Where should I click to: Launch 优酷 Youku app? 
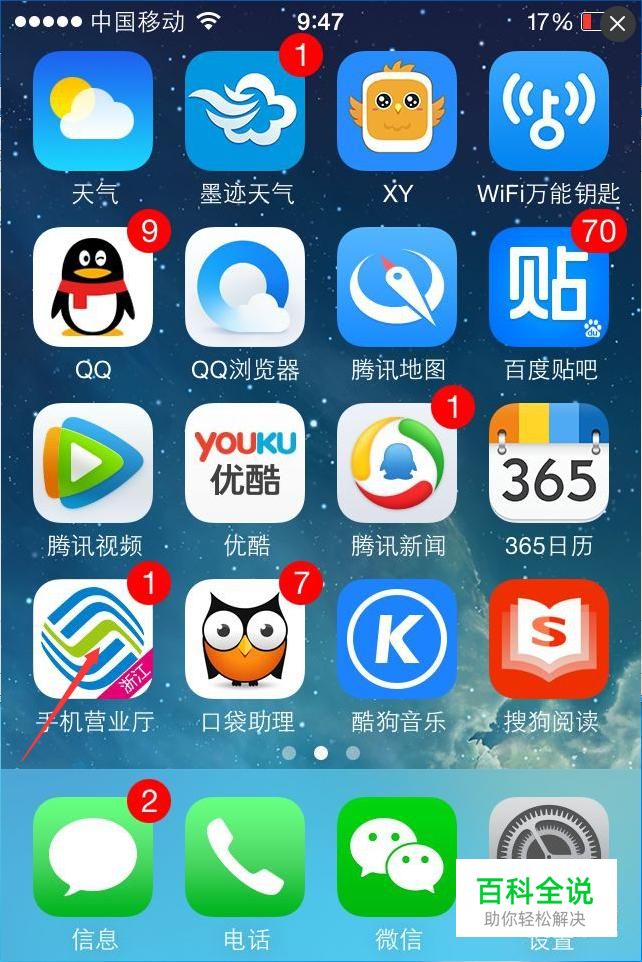[245, 463]
